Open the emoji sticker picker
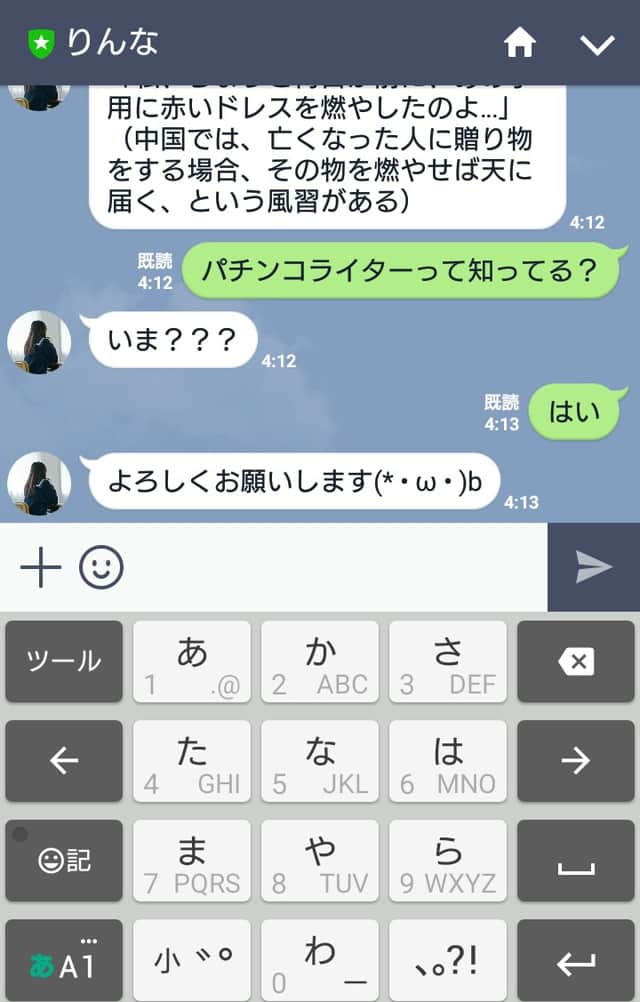This screenshot has height=1002, width=640. tap(101, 568)
